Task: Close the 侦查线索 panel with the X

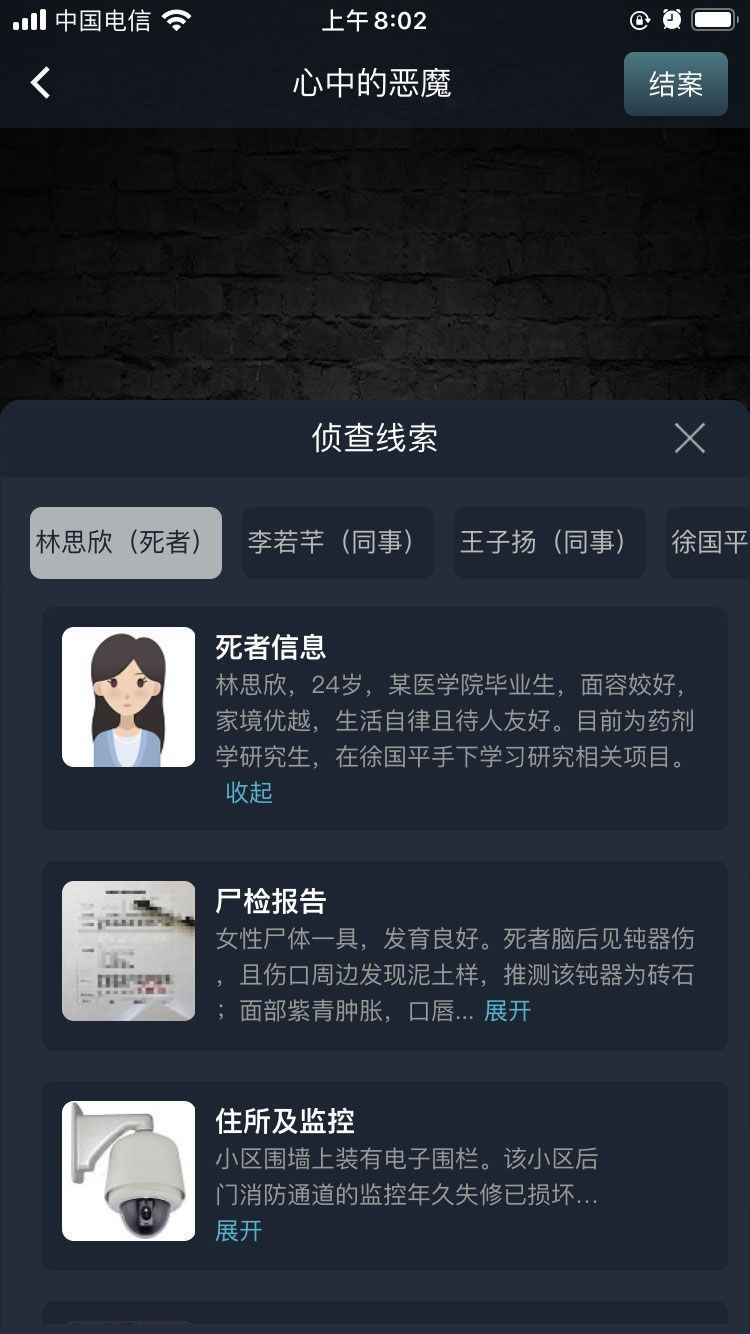Action: coord(688,438)
